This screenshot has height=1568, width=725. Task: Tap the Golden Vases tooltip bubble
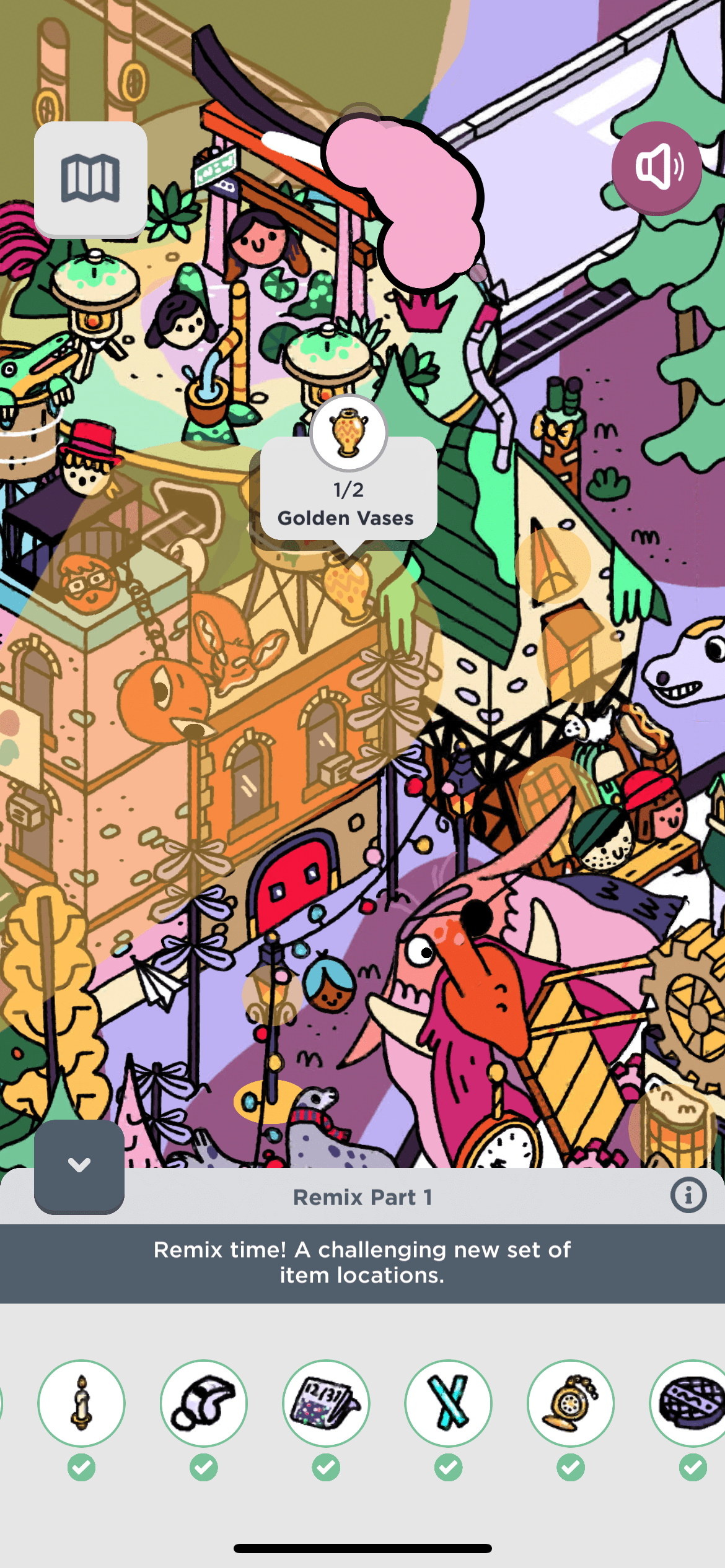348,489
